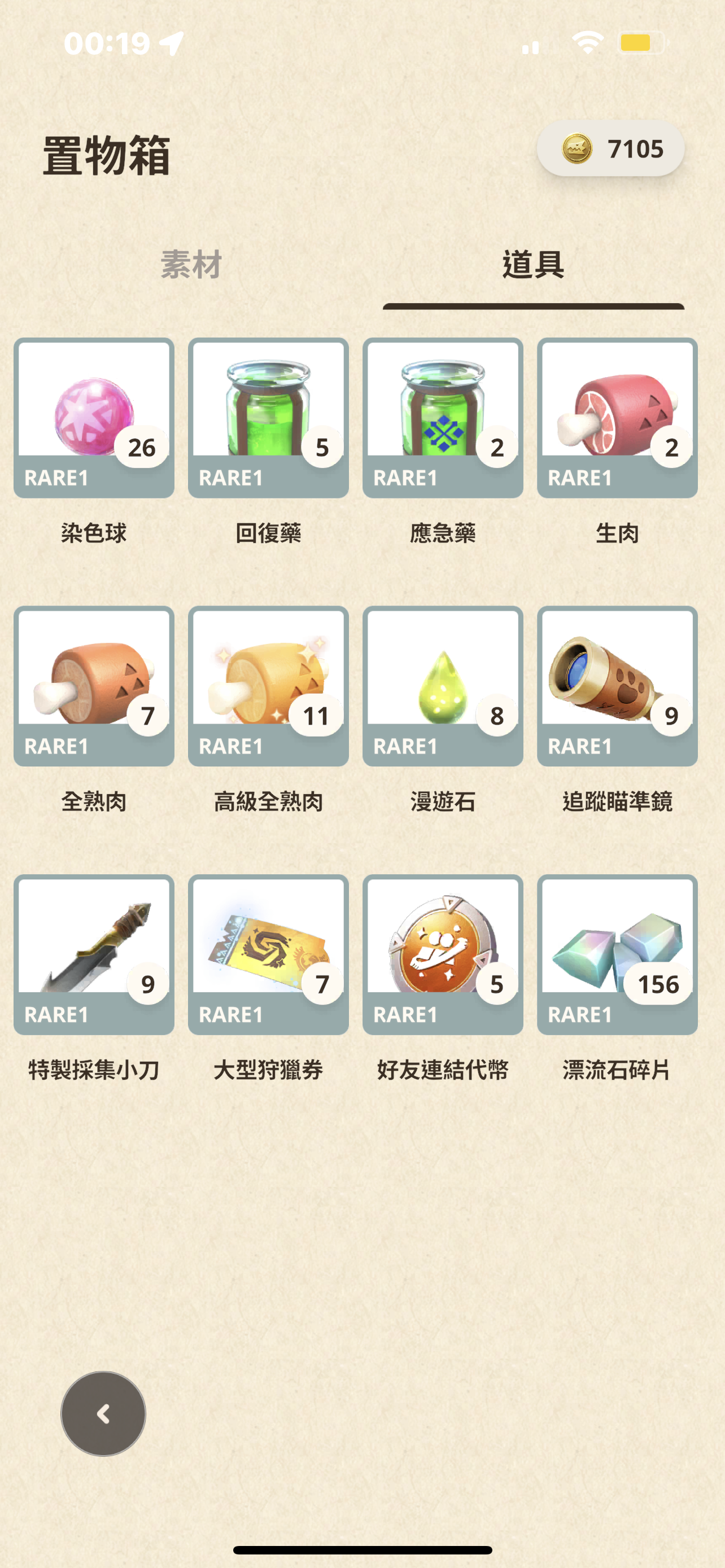Go back with the round arrow button

coord(103,1413)
